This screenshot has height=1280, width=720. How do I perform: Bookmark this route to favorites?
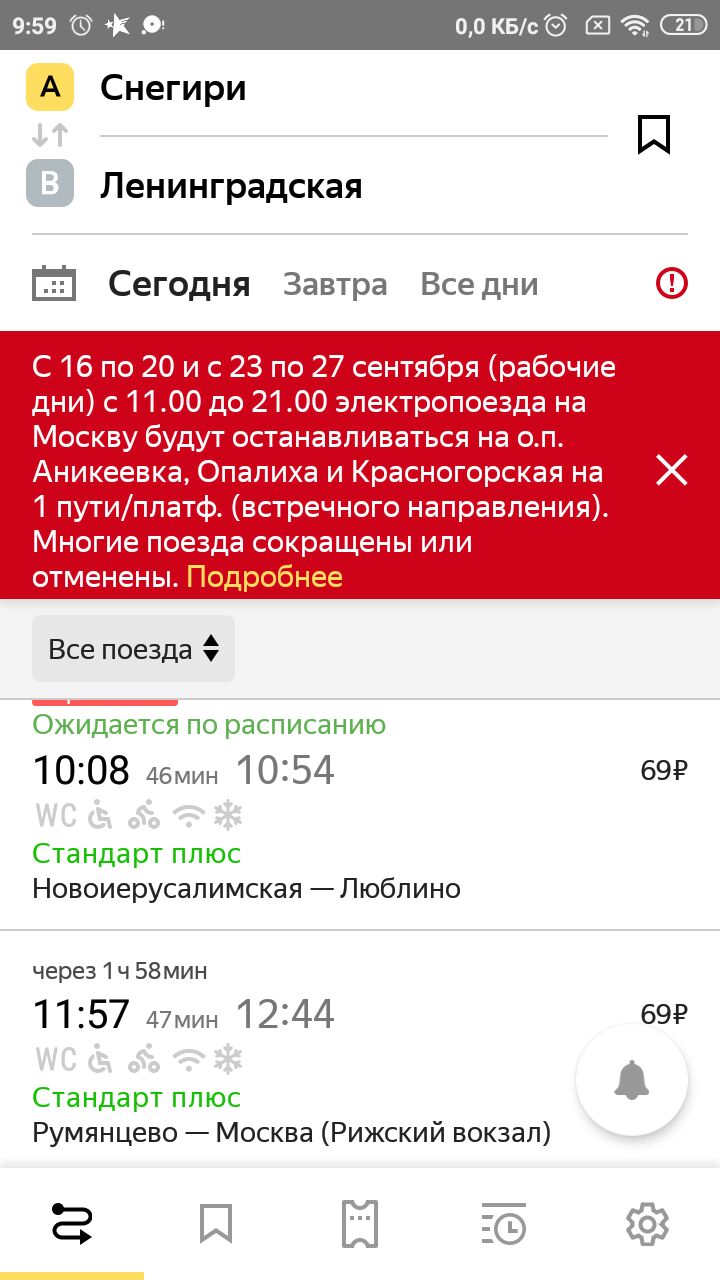(x=654, y=135)
